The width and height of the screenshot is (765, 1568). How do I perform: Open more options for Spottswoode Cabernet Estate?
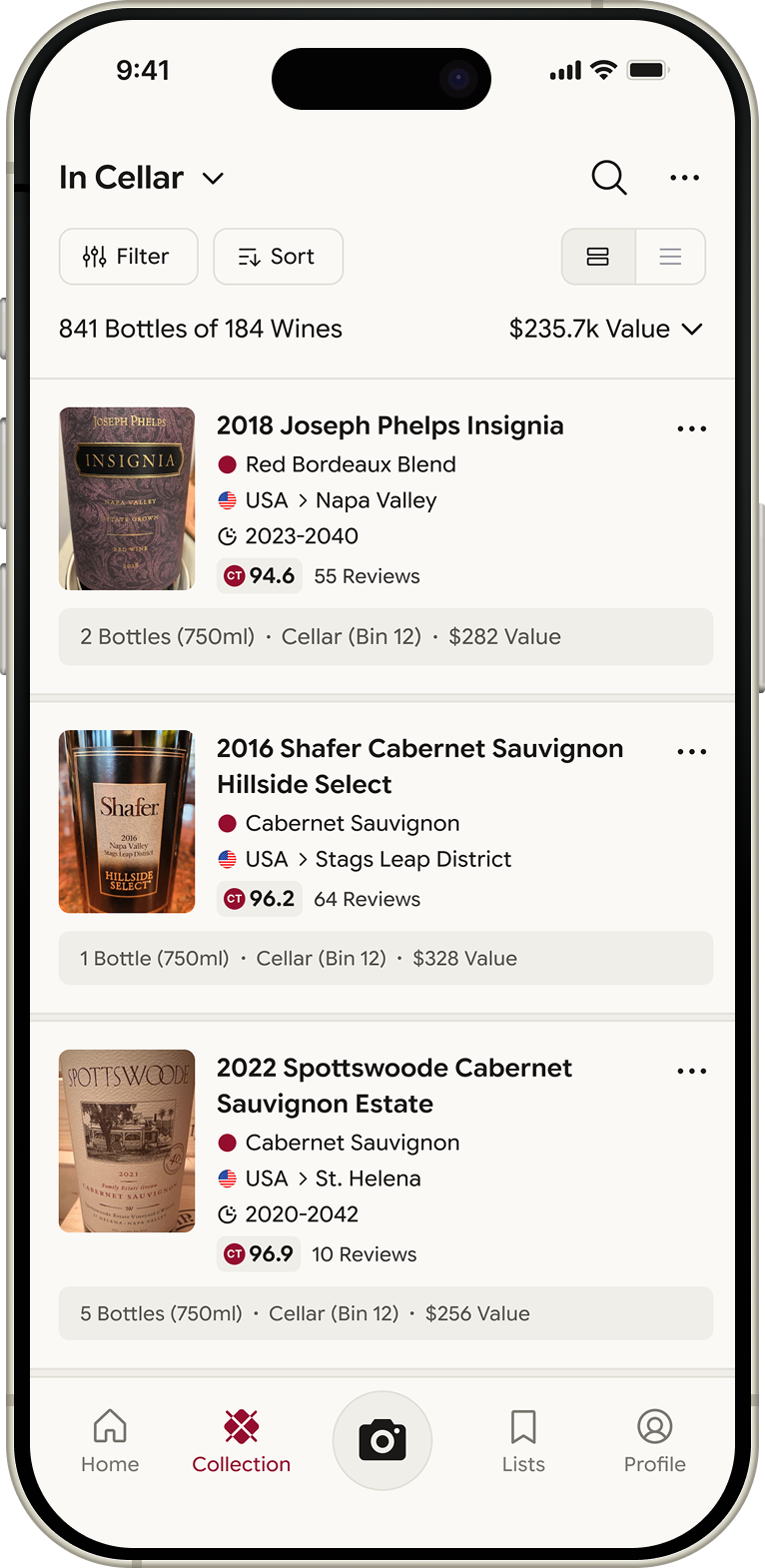point(691,1071)
